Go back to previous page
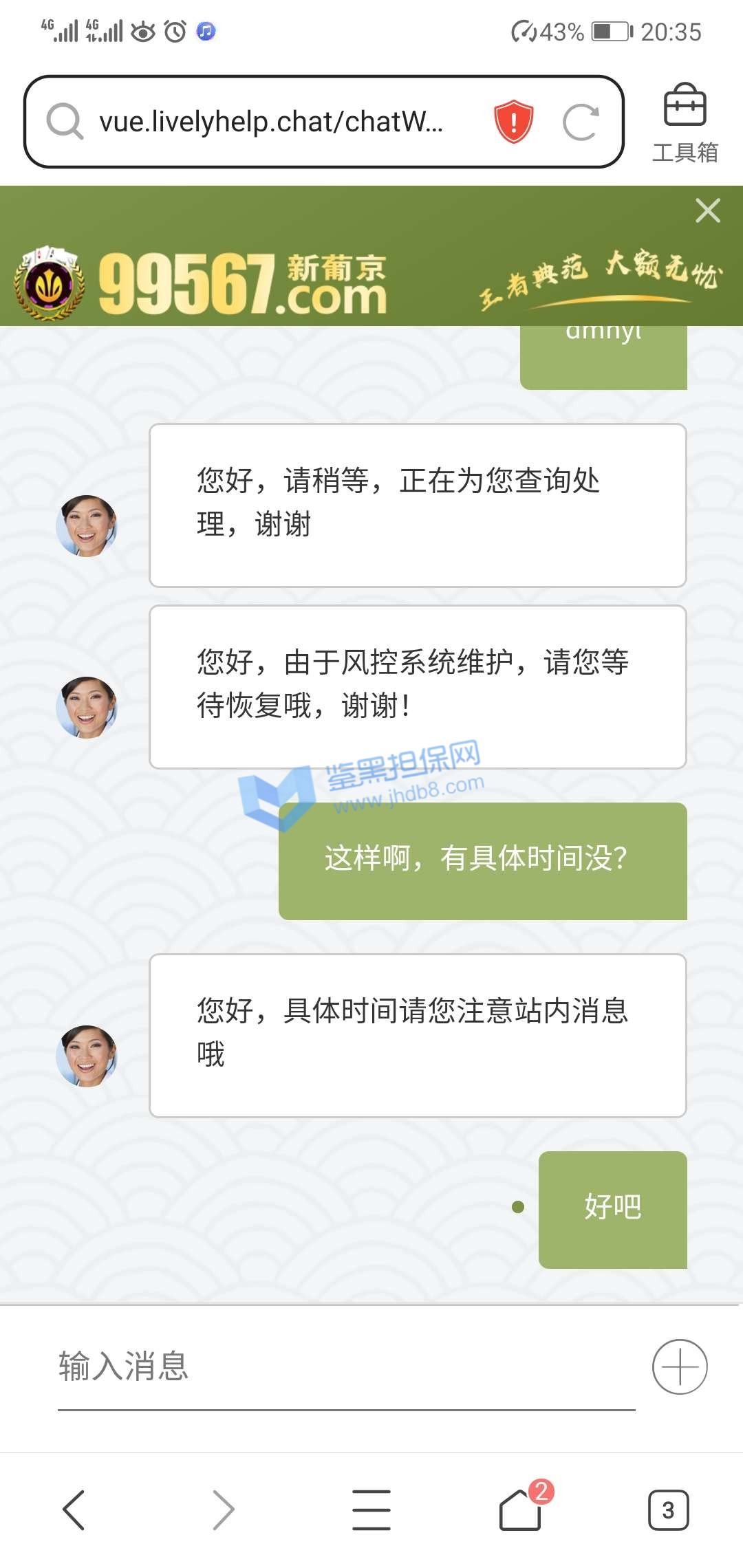The image size is (743, 1568). pos(74,1510)
